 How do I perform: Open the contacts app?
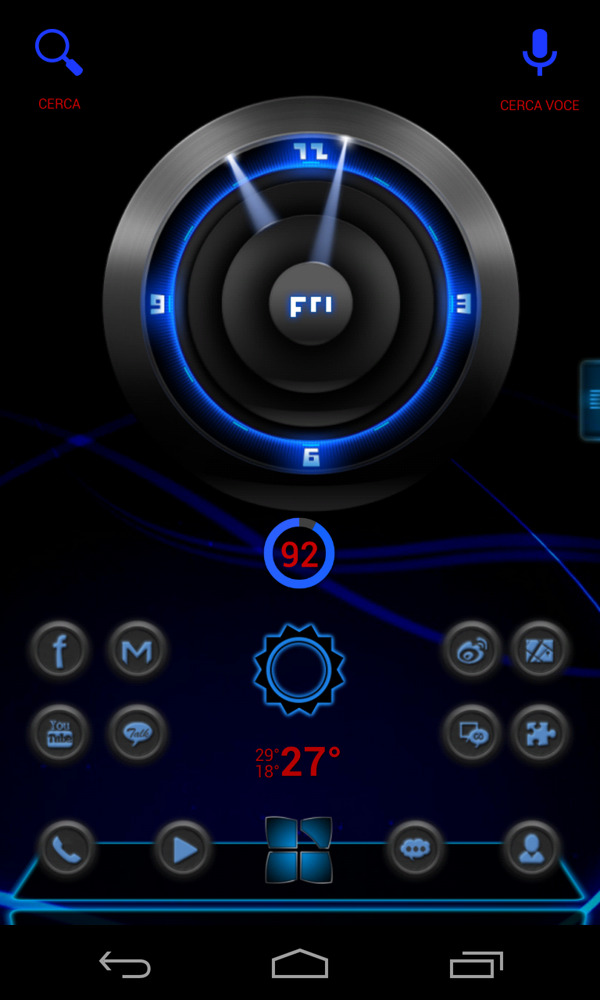tap(531, 850)
